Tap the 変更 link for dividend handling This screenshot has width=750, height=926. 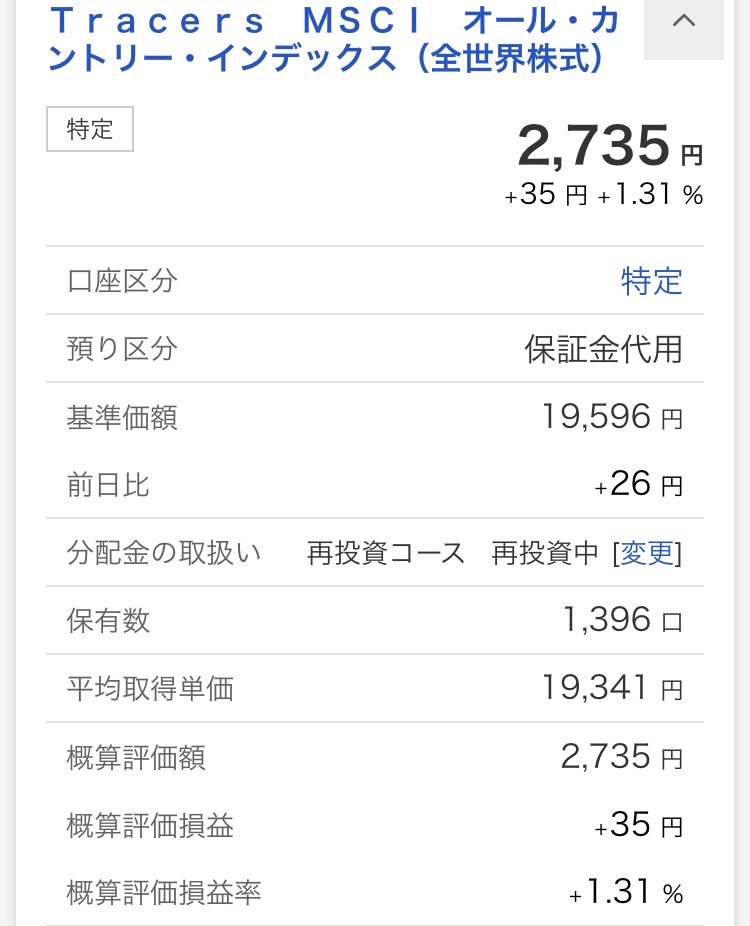(647, 553)
